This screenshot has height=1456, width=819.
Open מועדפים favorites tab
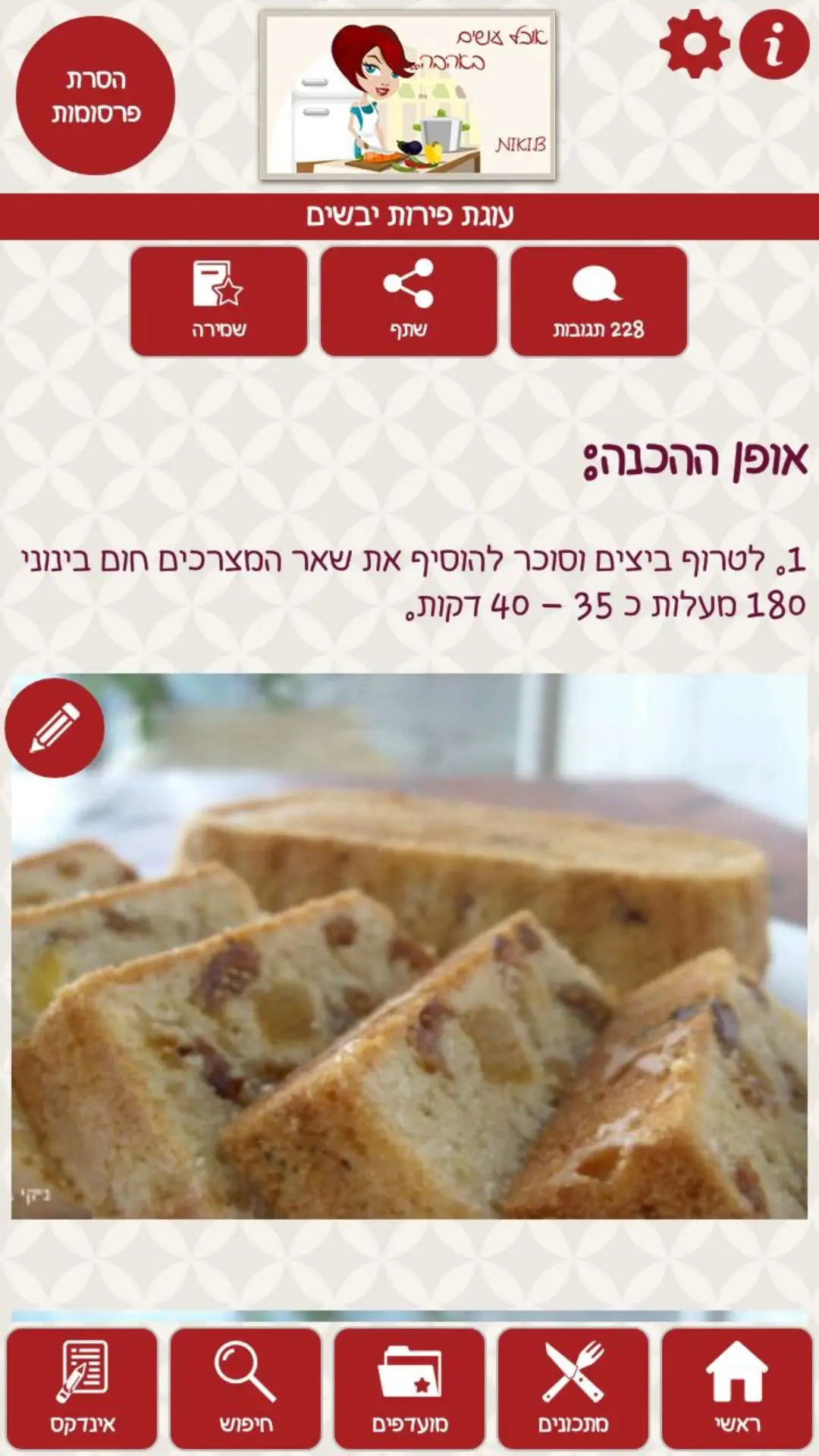(409, 1388)
